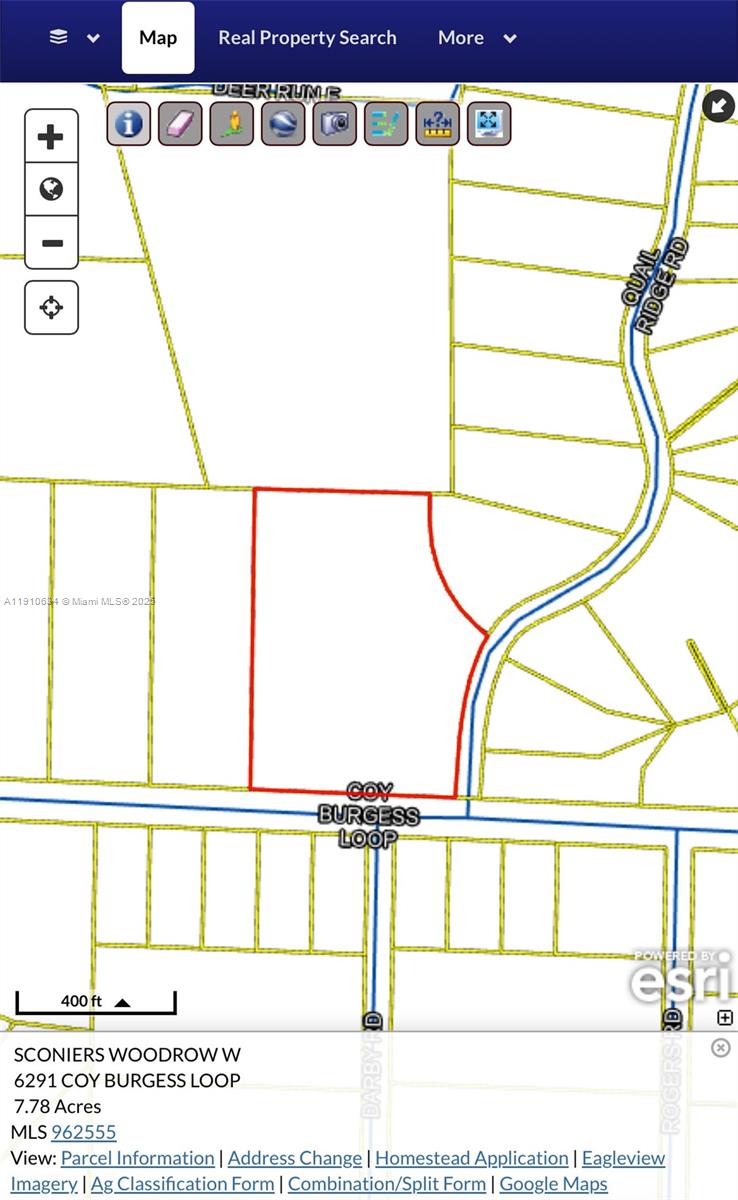Open the Homestead Application link

pos(471,1157)
